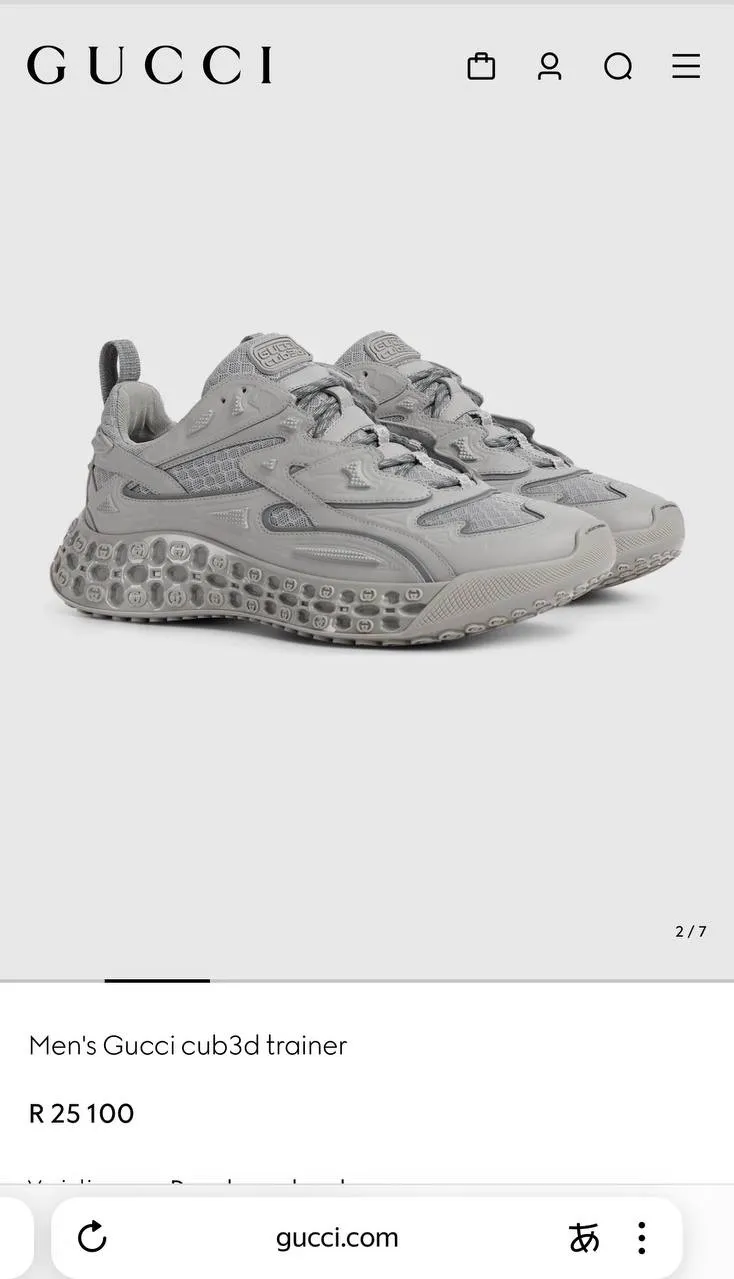Tap the search magnifier icon
Screen dimensions: 734x1279
618,67
